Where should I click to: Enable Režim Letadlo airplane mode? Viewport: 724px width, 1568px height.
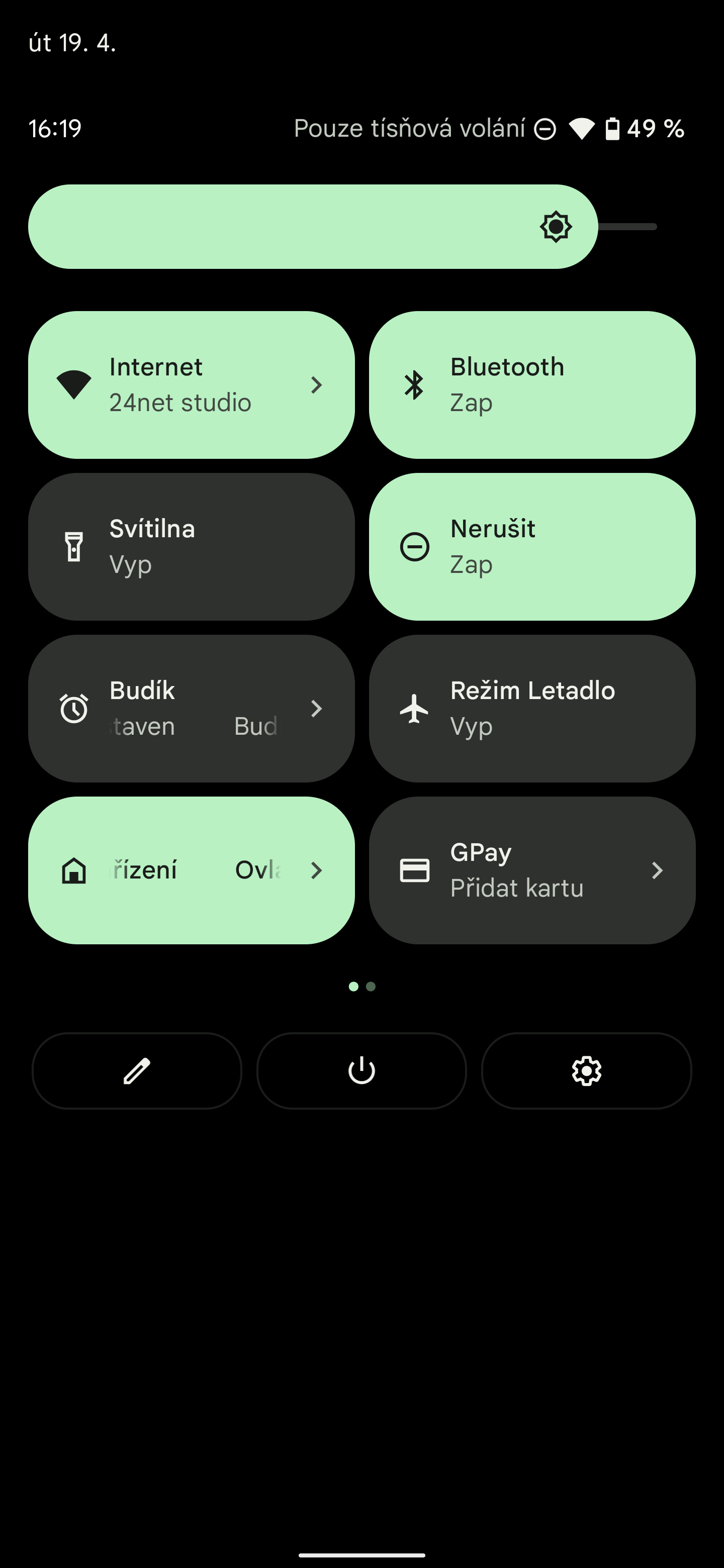(x=531, y=709)
